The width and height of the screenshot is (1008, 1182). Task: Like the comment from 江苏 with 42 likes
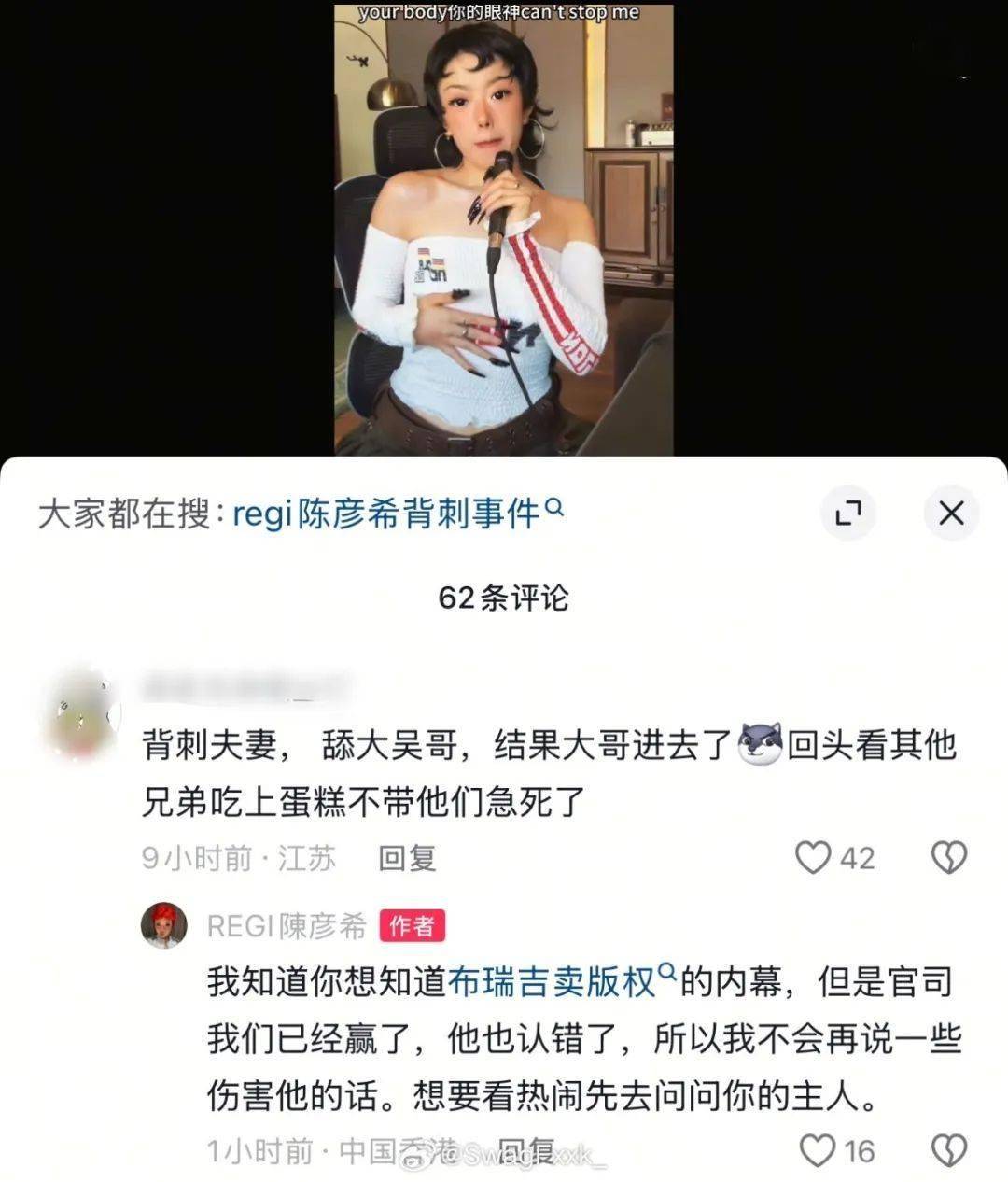tap(813, 857)
